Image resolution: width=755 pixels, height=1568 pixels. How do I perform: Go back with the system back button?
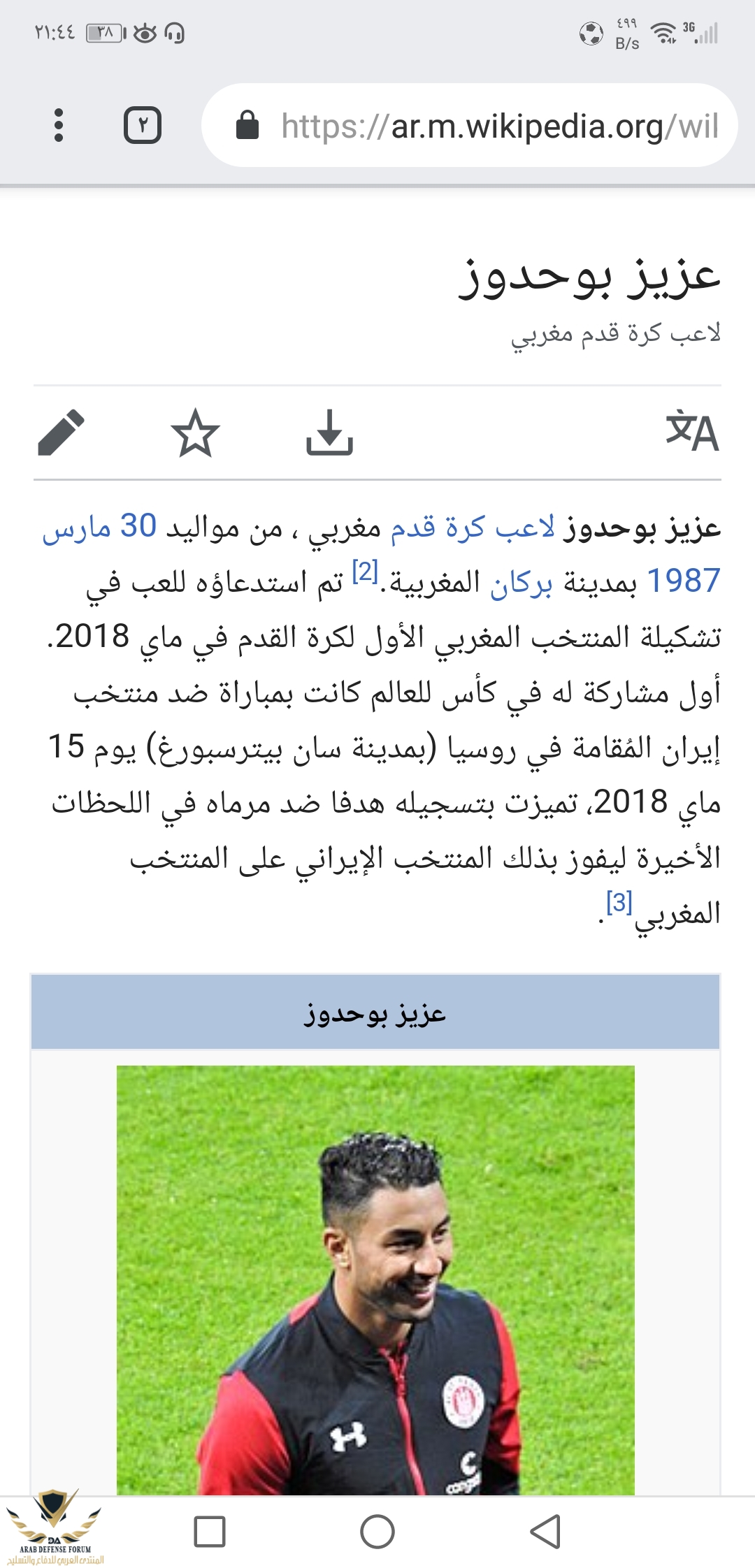click(x=546, y=1532)
